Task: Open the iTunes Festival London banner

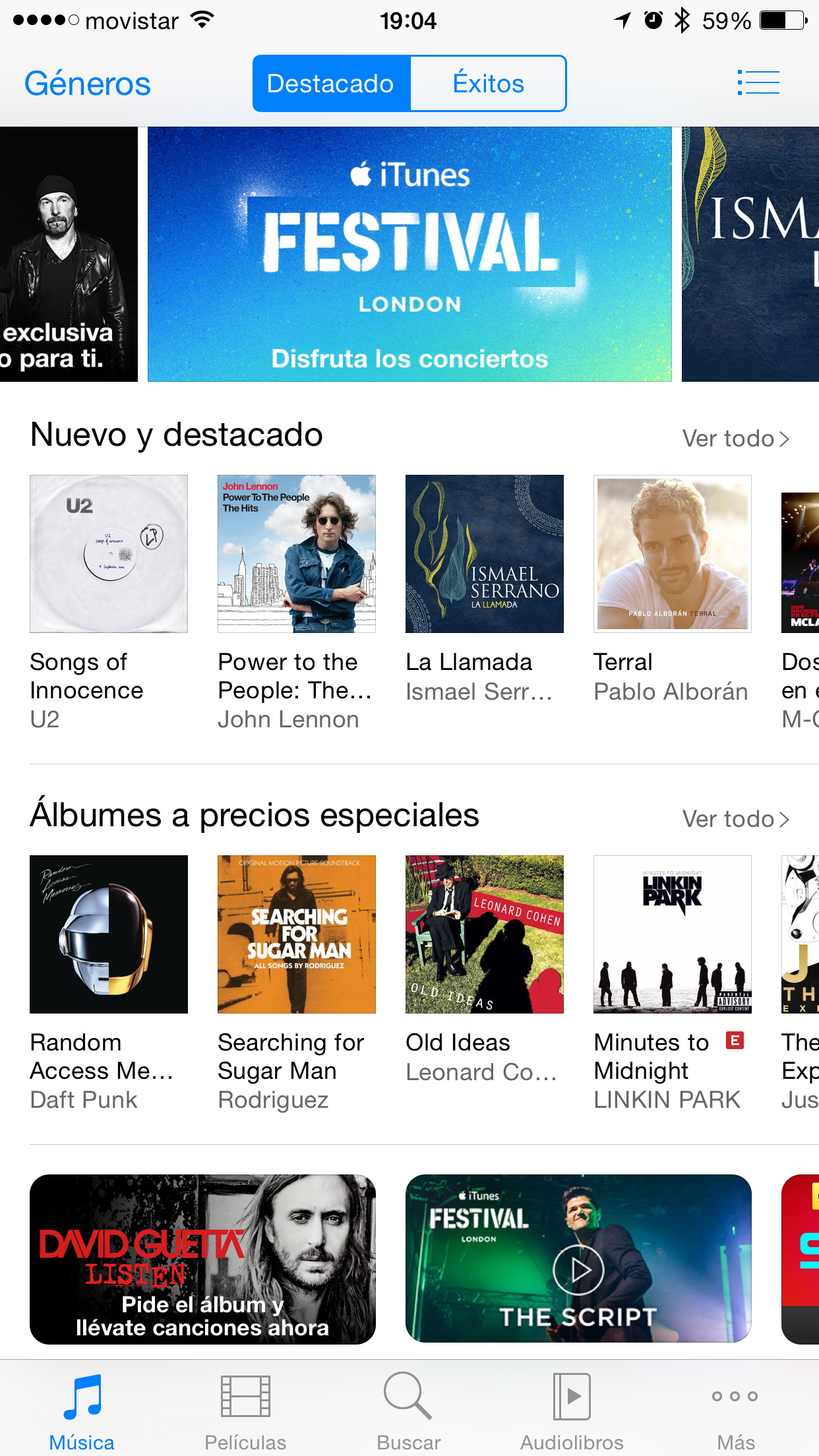Action: (x=409, y=254)
